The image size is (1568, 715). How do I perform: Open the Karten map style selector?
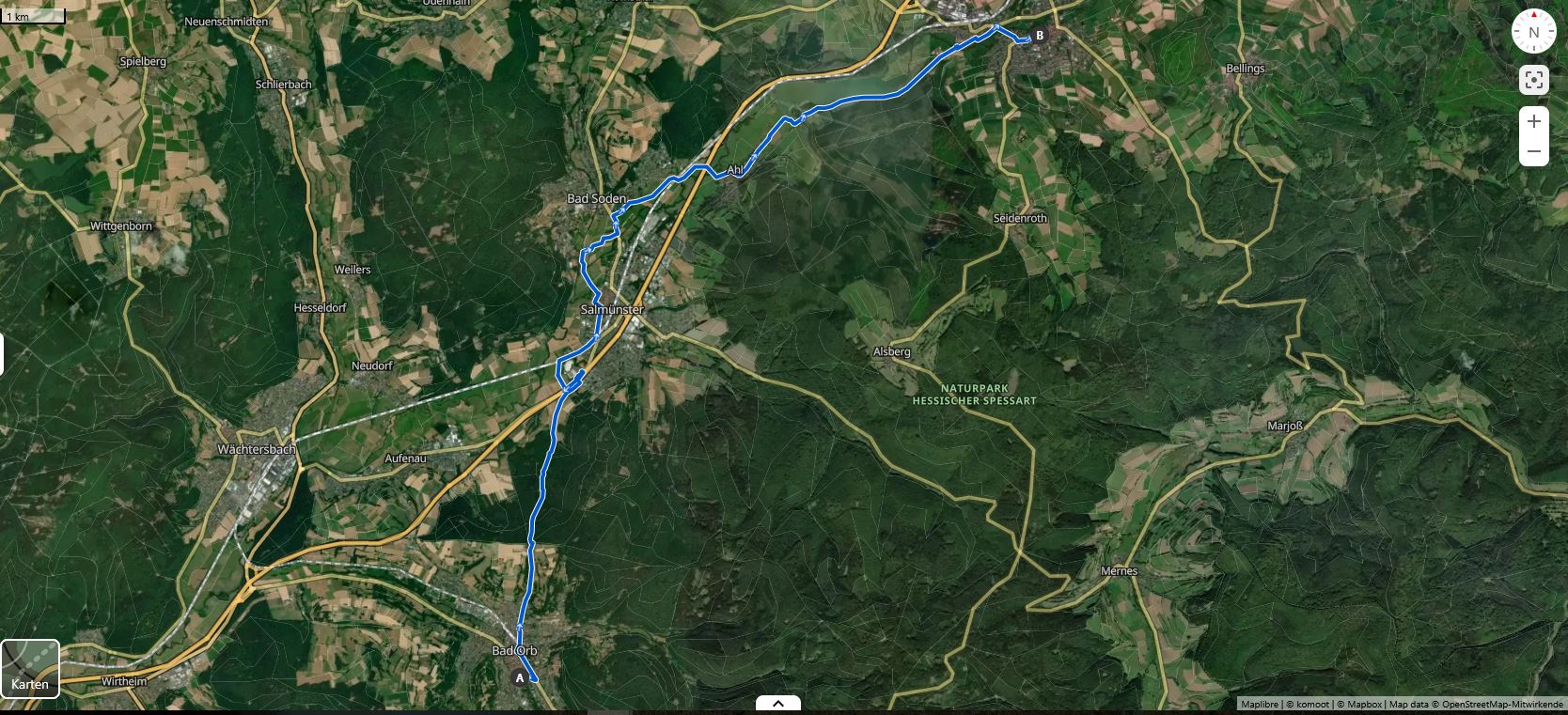(x=30, y=669)
